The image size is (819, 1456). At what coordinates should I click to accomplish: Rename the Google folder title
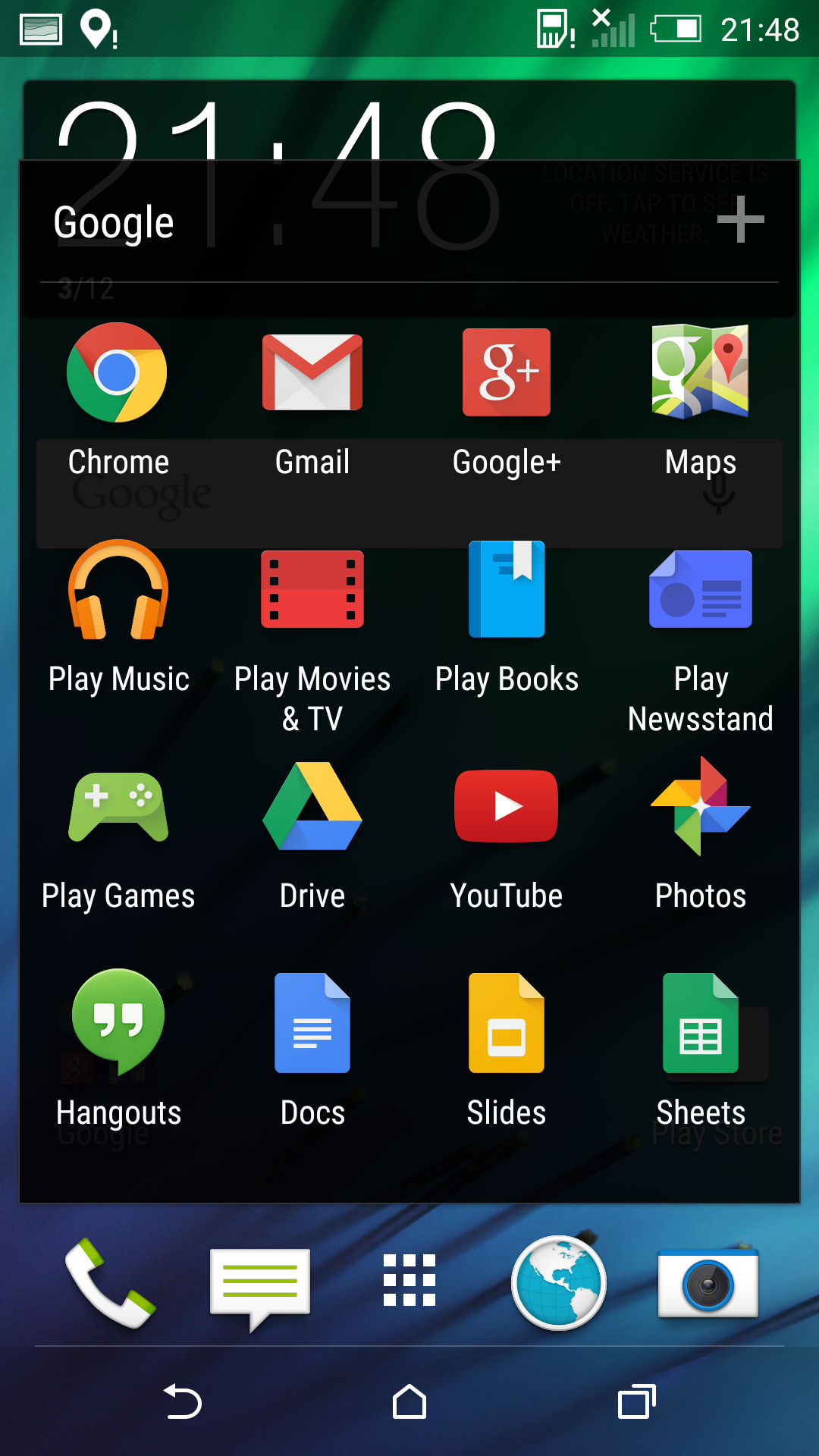point(114,222)
